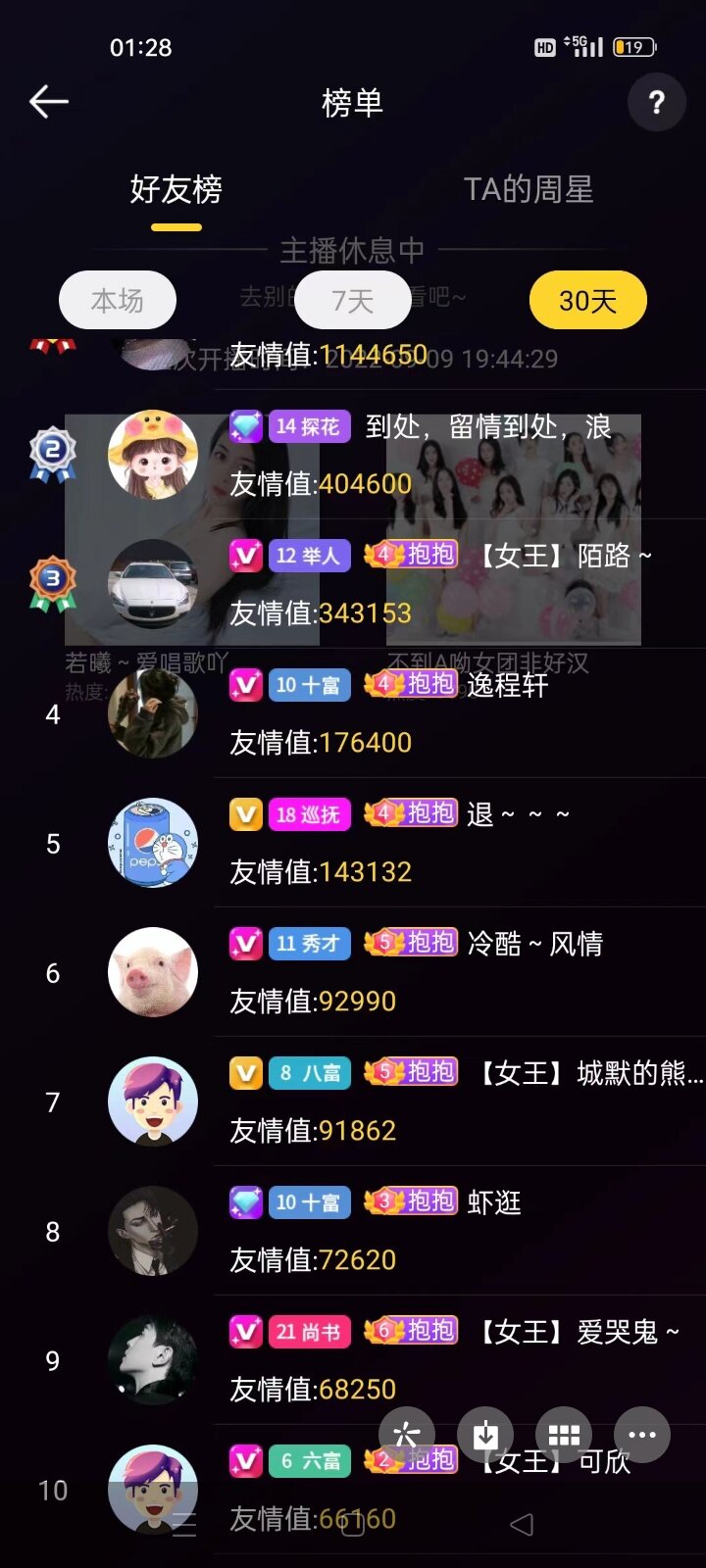706x1568 pixels.
Task: Tap the system back triangle
Action: pos(522,1524)
